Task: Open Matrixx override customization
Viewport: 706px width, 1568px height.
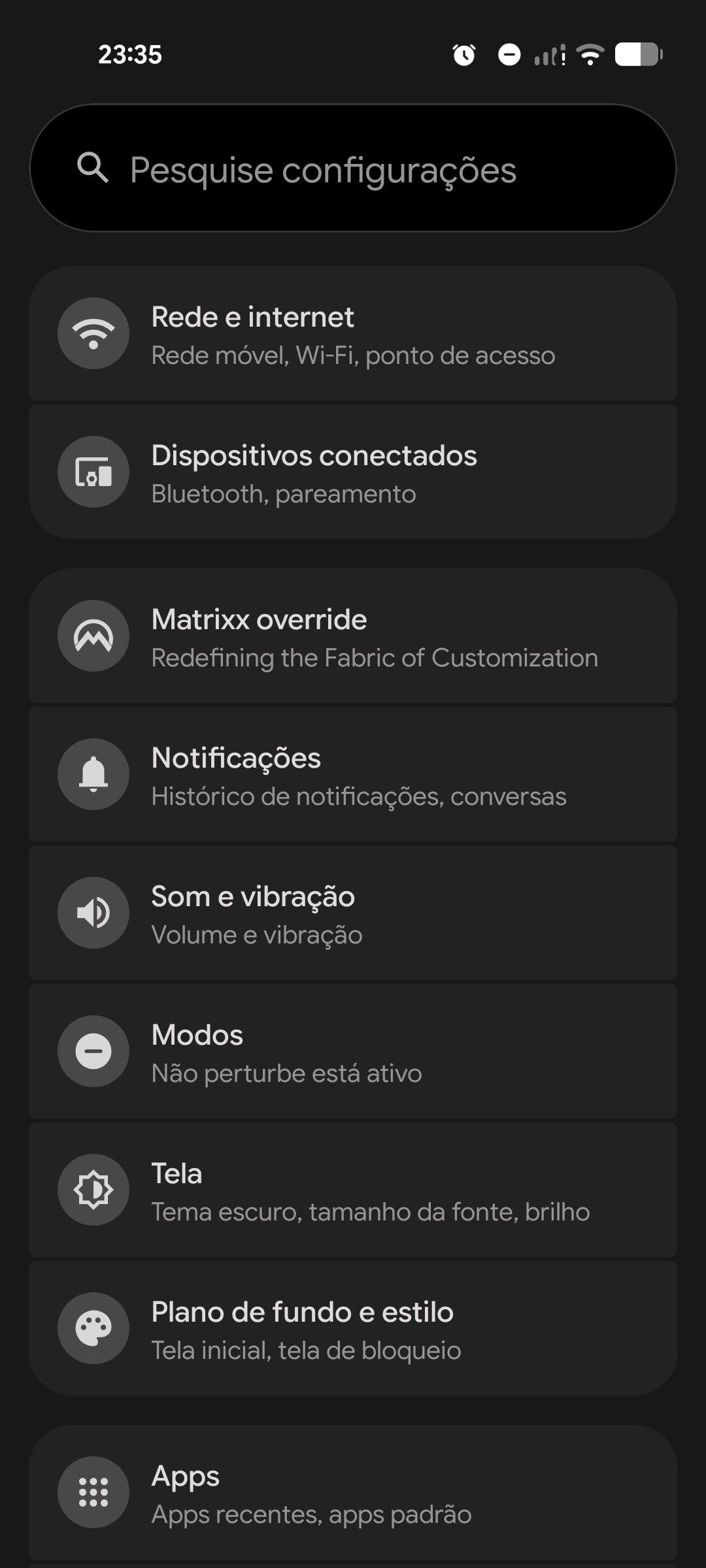Action: tap(353, 637)
